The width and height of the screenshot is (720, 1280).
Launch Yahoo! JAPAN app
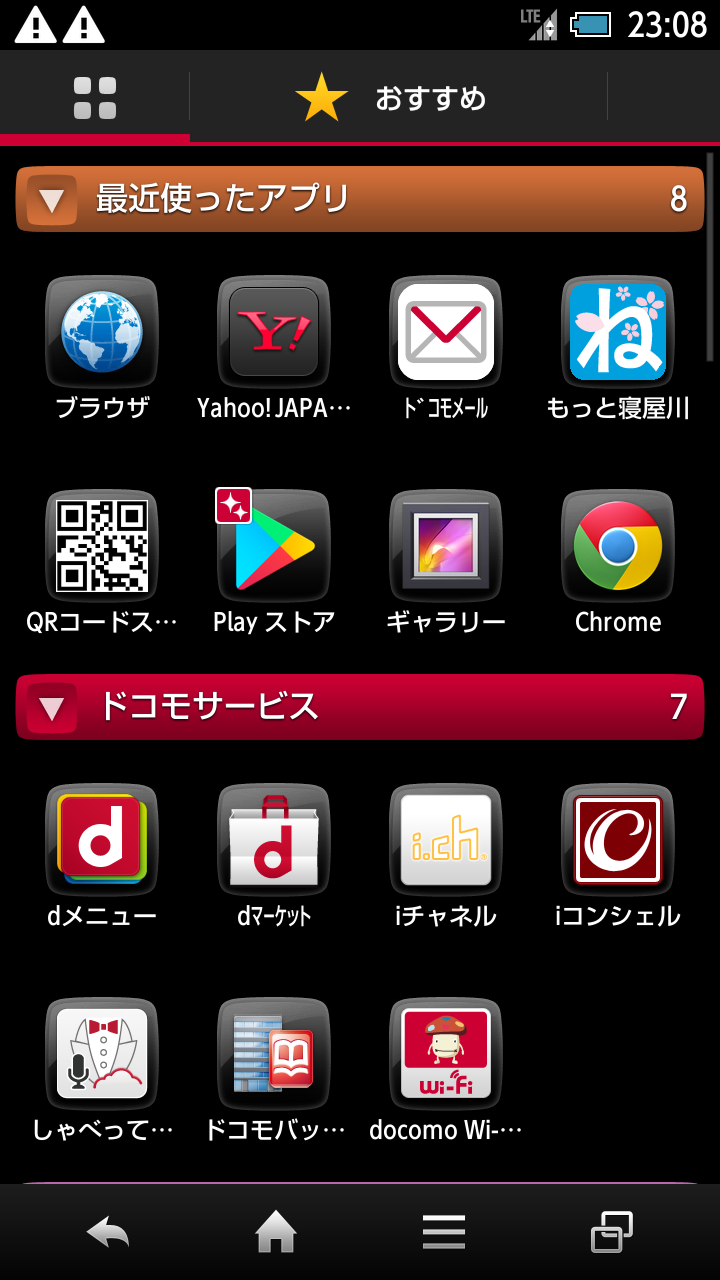tap(274, 347)
